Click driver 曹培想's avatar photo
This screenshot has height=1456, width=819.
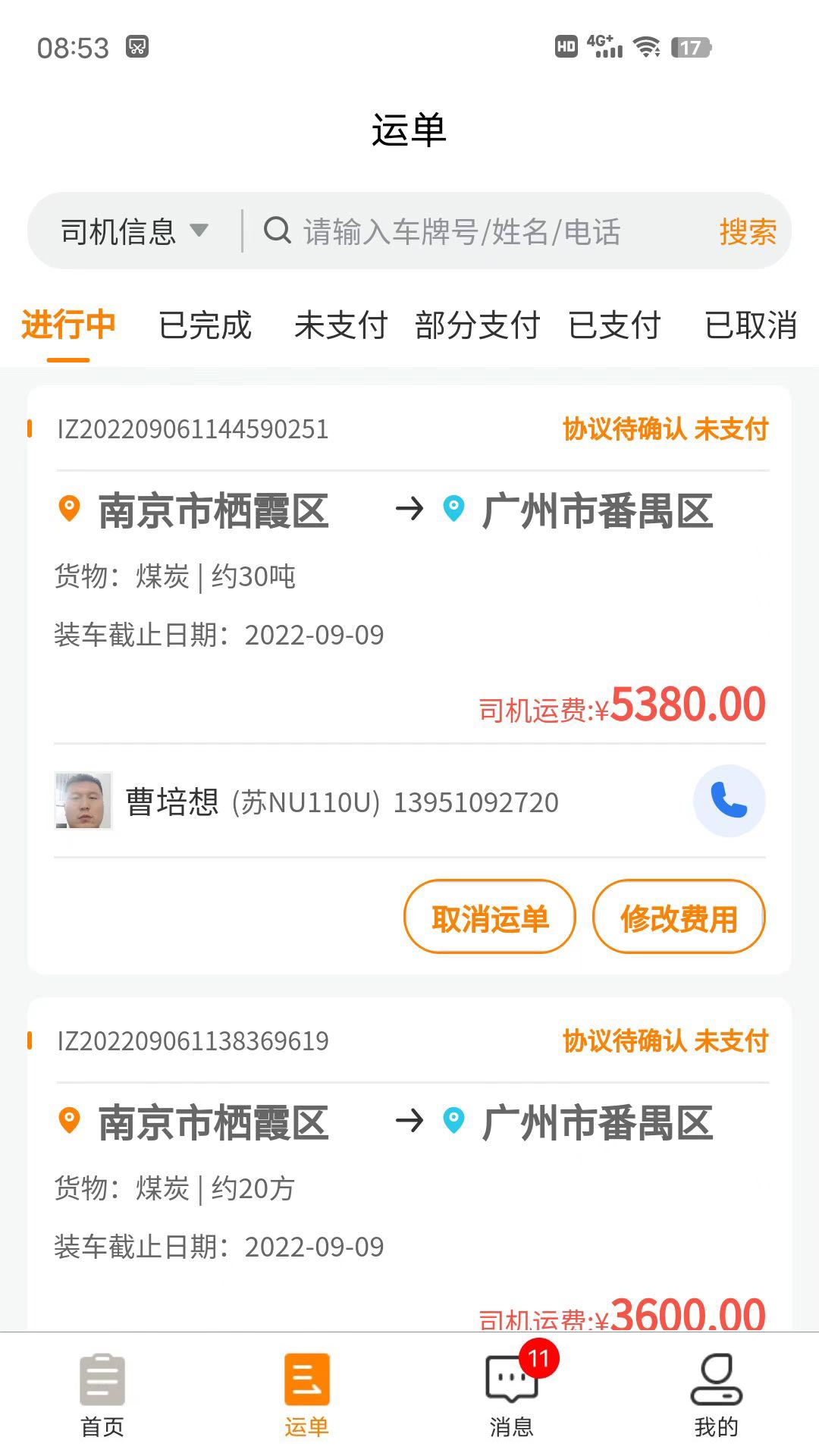point(83,801)
